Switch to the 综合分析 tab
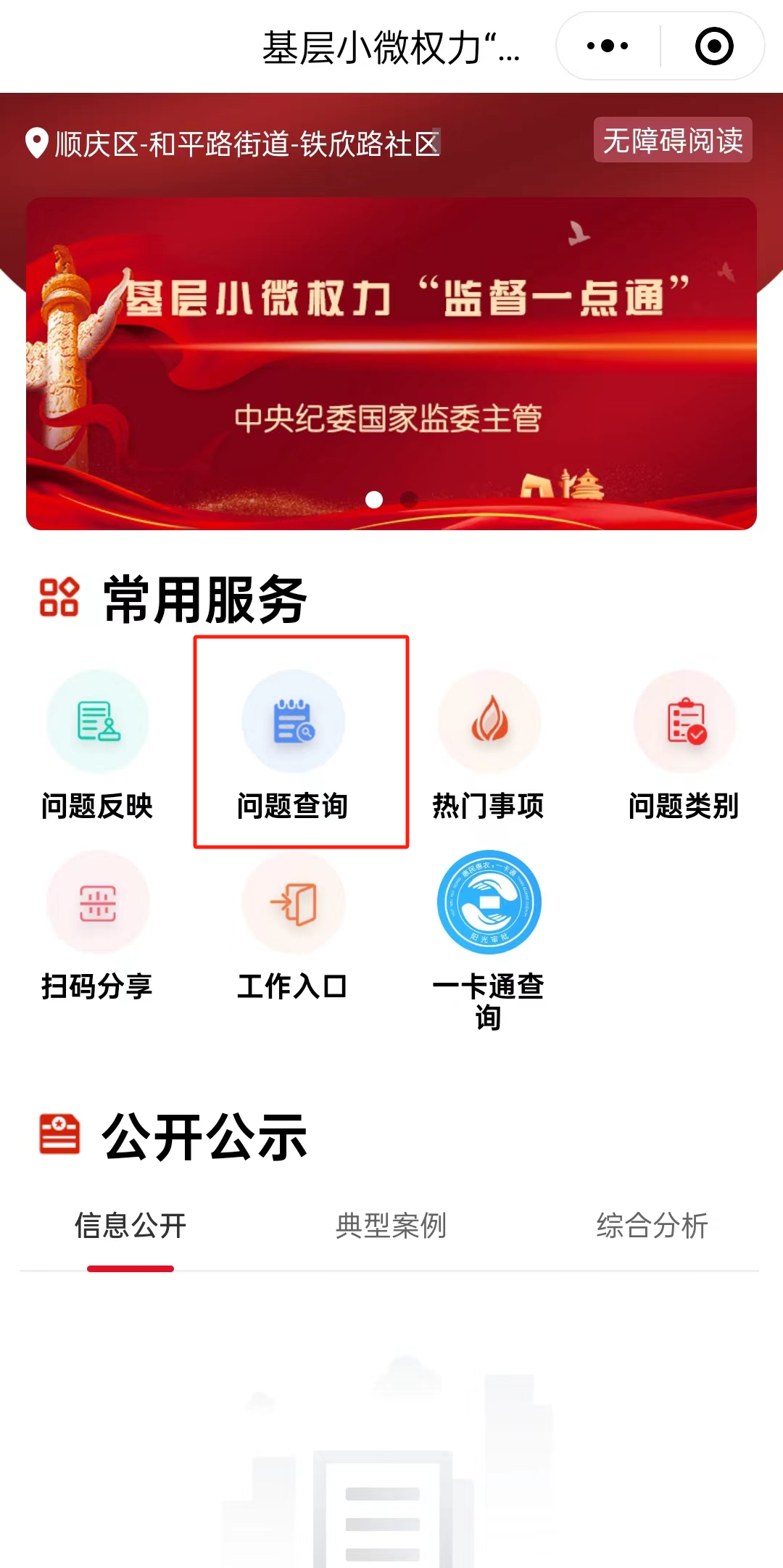 [652, 1226]
